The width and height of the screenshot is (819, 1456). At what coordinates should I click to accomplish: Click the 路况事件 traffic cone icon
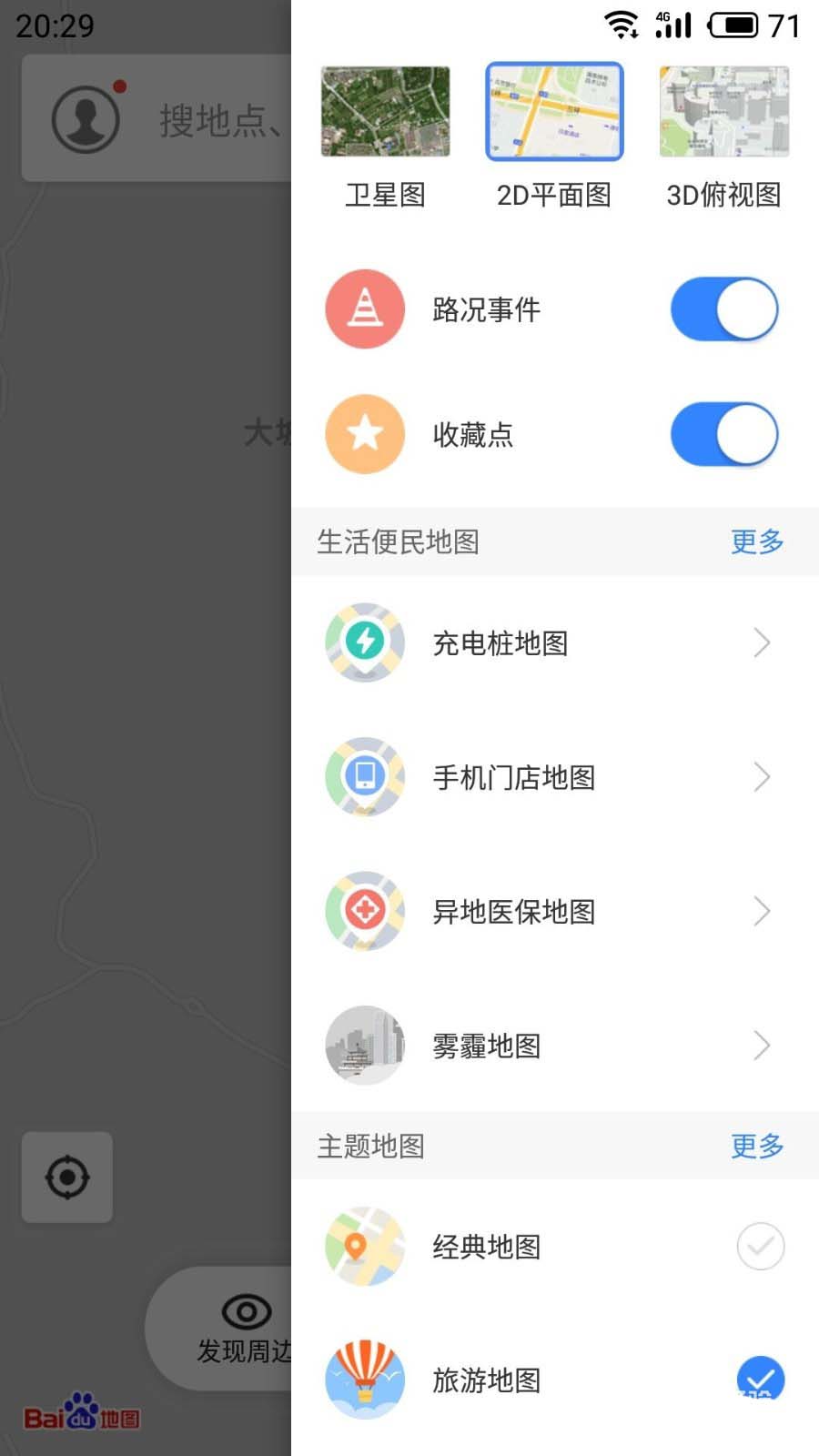pyautogui.click(x=364, y=308)
